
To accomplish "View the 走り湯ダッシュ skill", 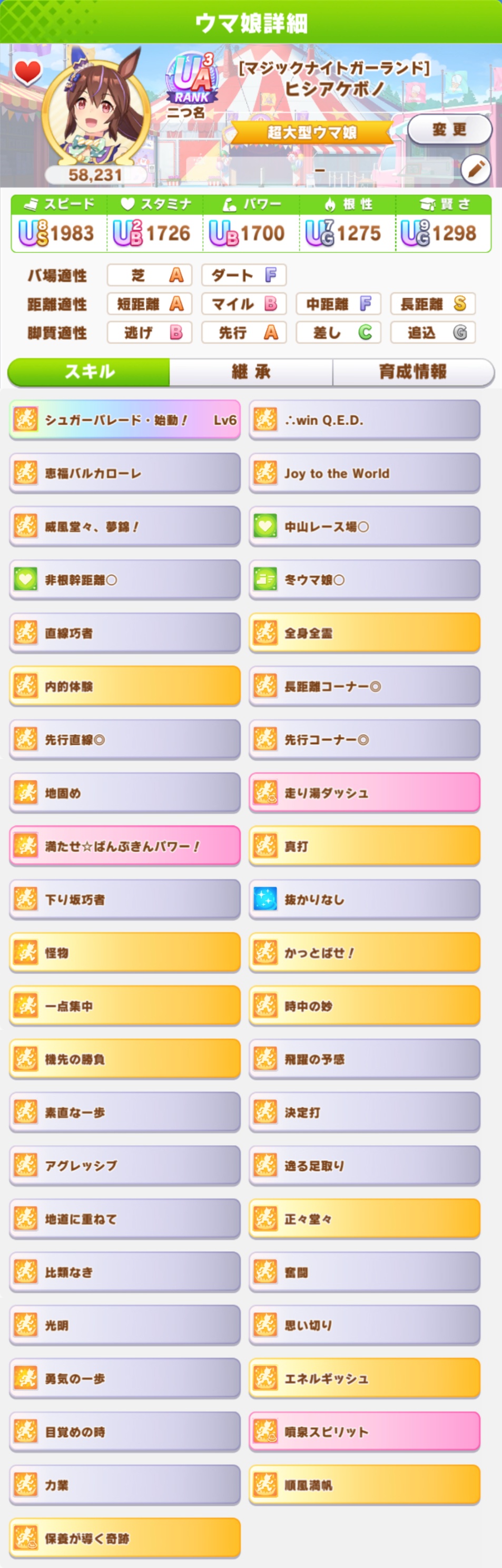I will (x=364, y=793).
